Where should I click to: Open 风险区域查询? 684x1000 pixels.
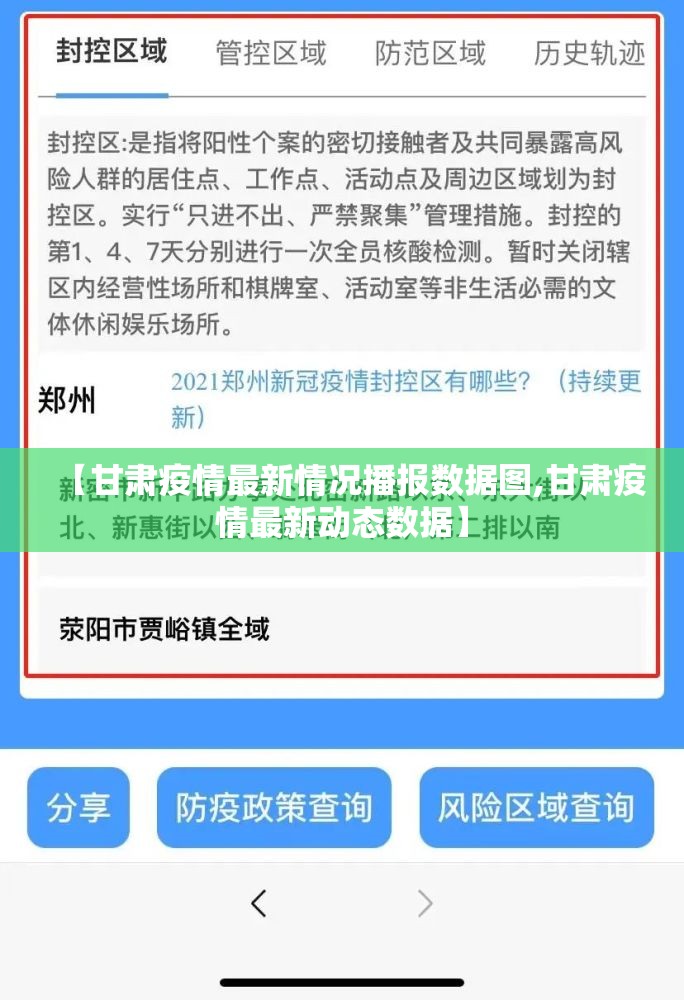(536, 807)
